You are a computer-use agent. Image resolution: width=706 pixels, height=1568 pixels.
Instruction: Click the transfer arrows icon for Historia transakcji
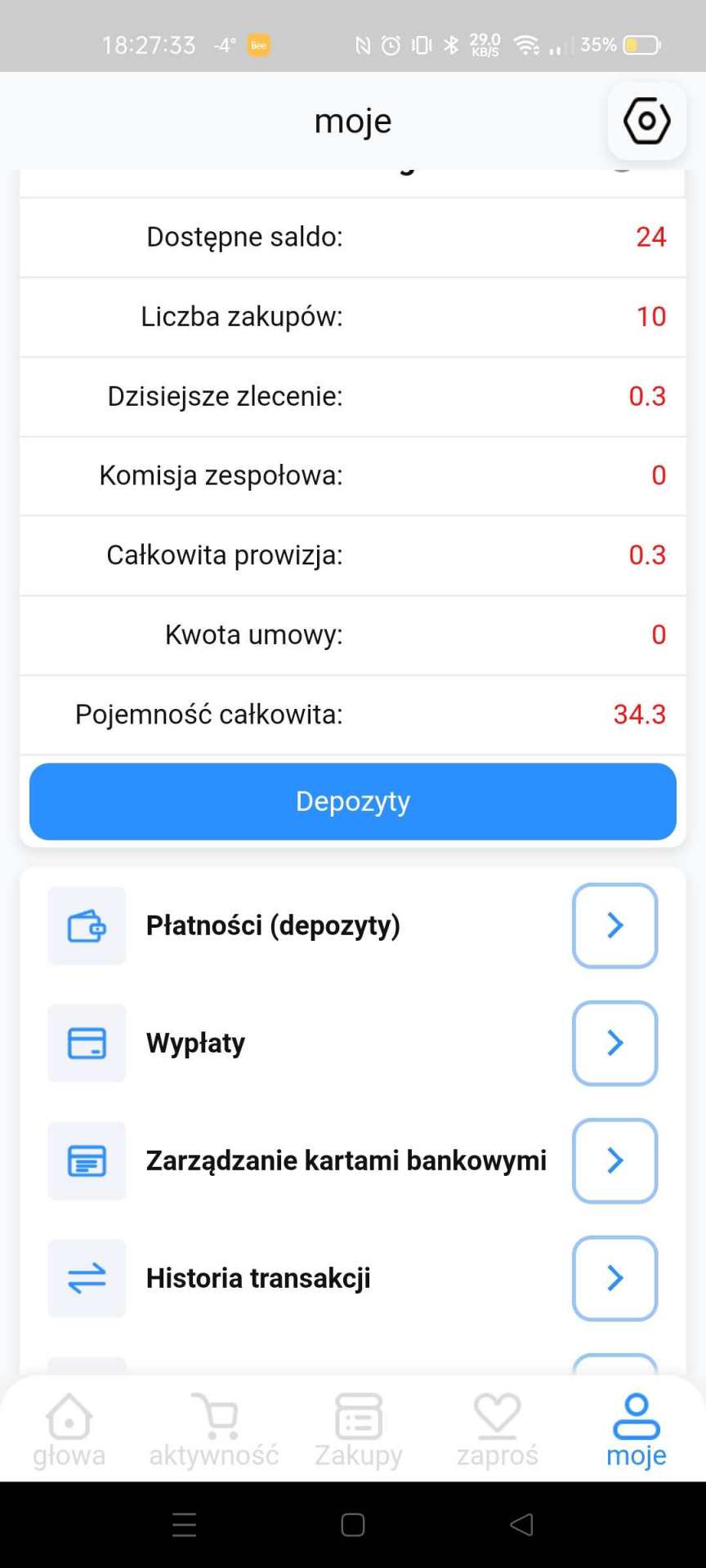pyautogui.click(x=87, y=1278)
